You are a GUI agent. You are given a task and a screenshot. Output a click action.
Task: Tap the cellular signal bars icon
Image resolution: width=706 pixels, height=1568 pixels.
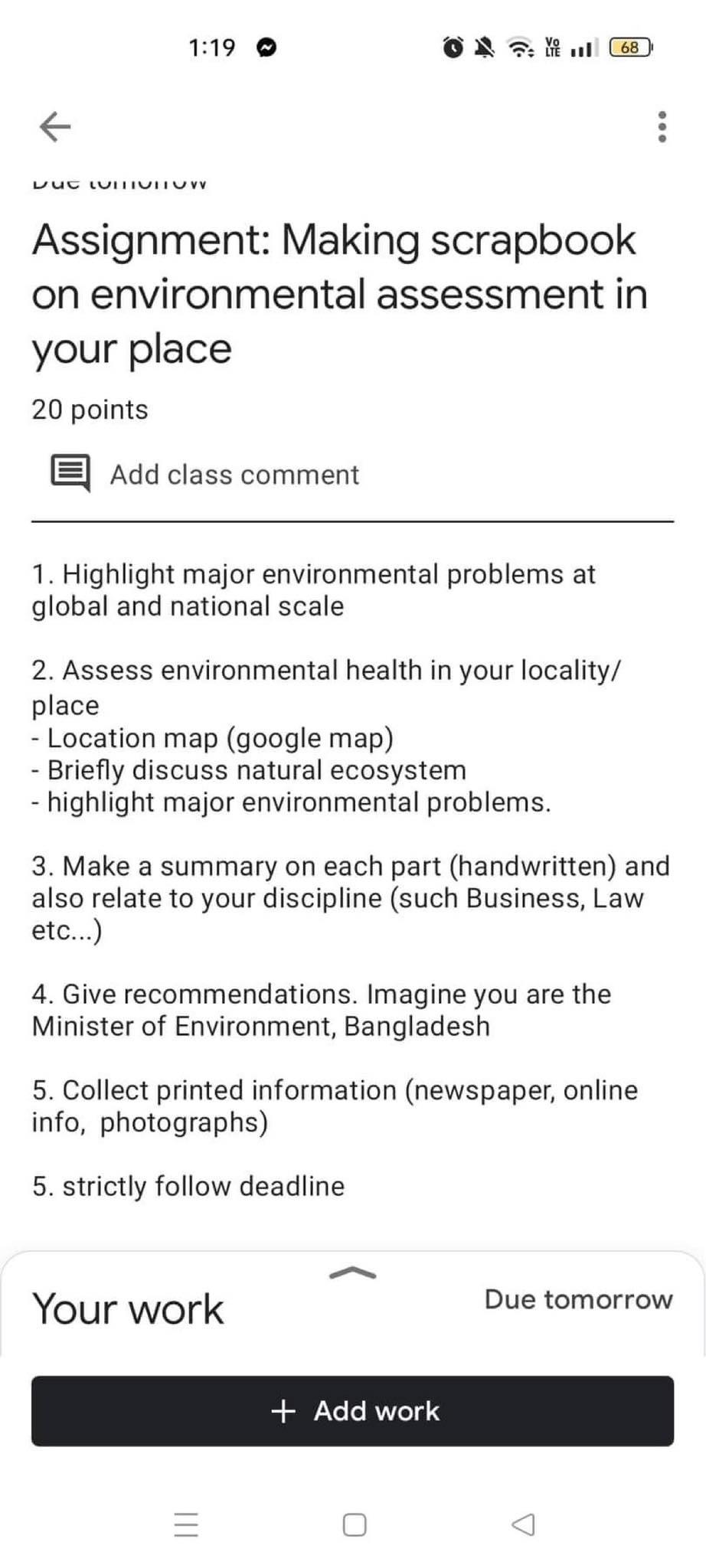583,47
